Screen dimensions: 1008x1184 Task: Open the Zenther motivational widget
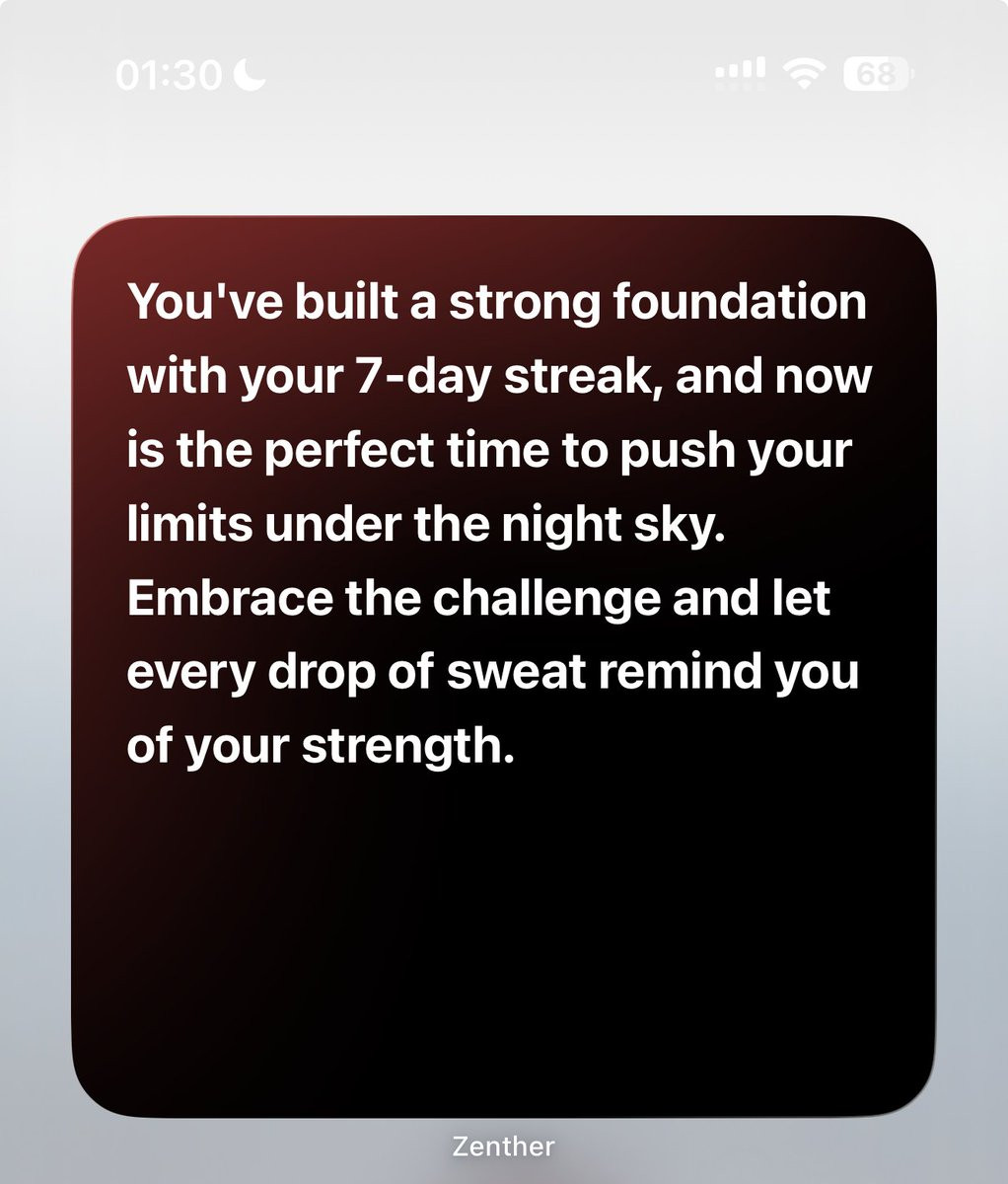pyautogui.click(x=503, y=667)
